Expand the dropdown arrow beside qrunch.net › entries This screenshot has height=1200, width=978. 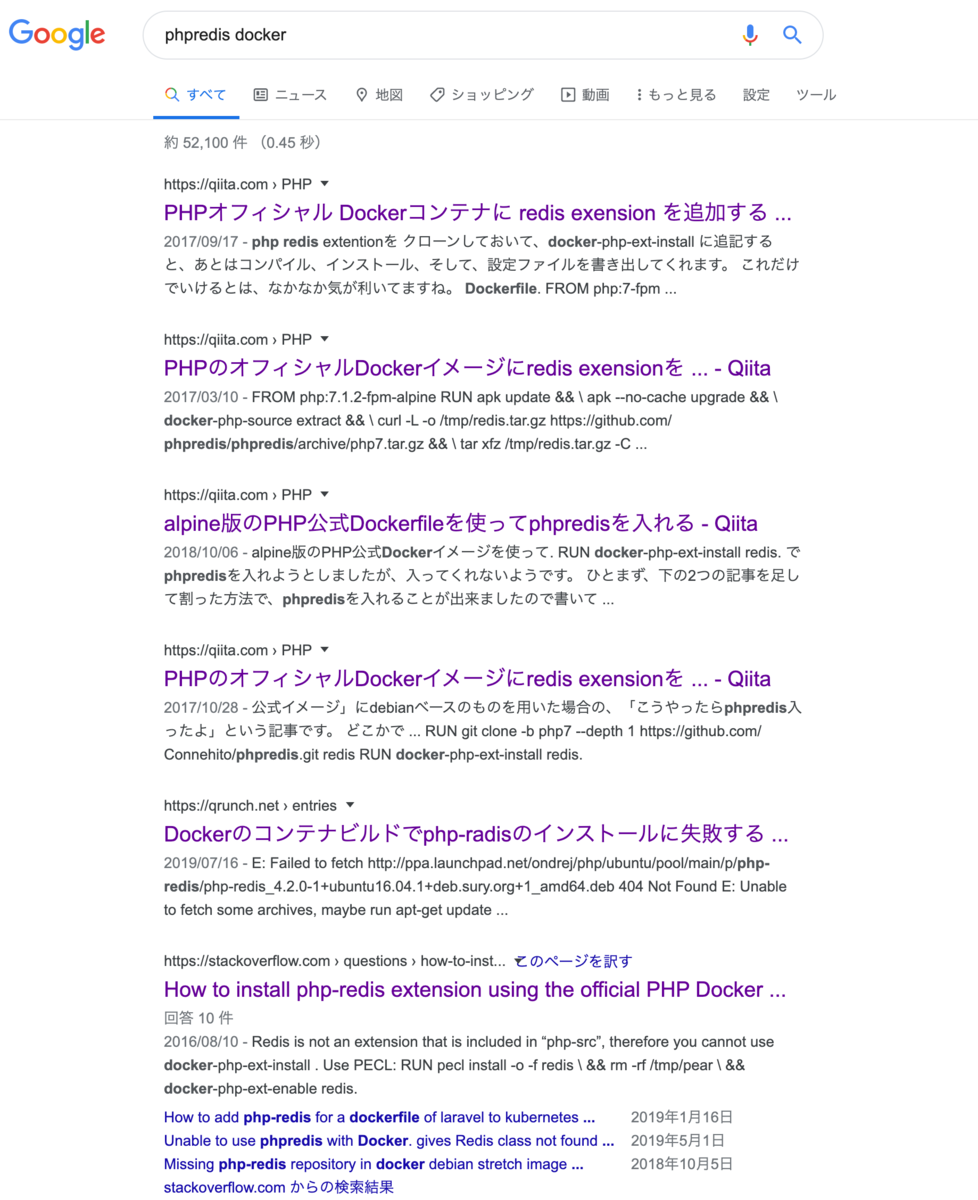point(350,806)
